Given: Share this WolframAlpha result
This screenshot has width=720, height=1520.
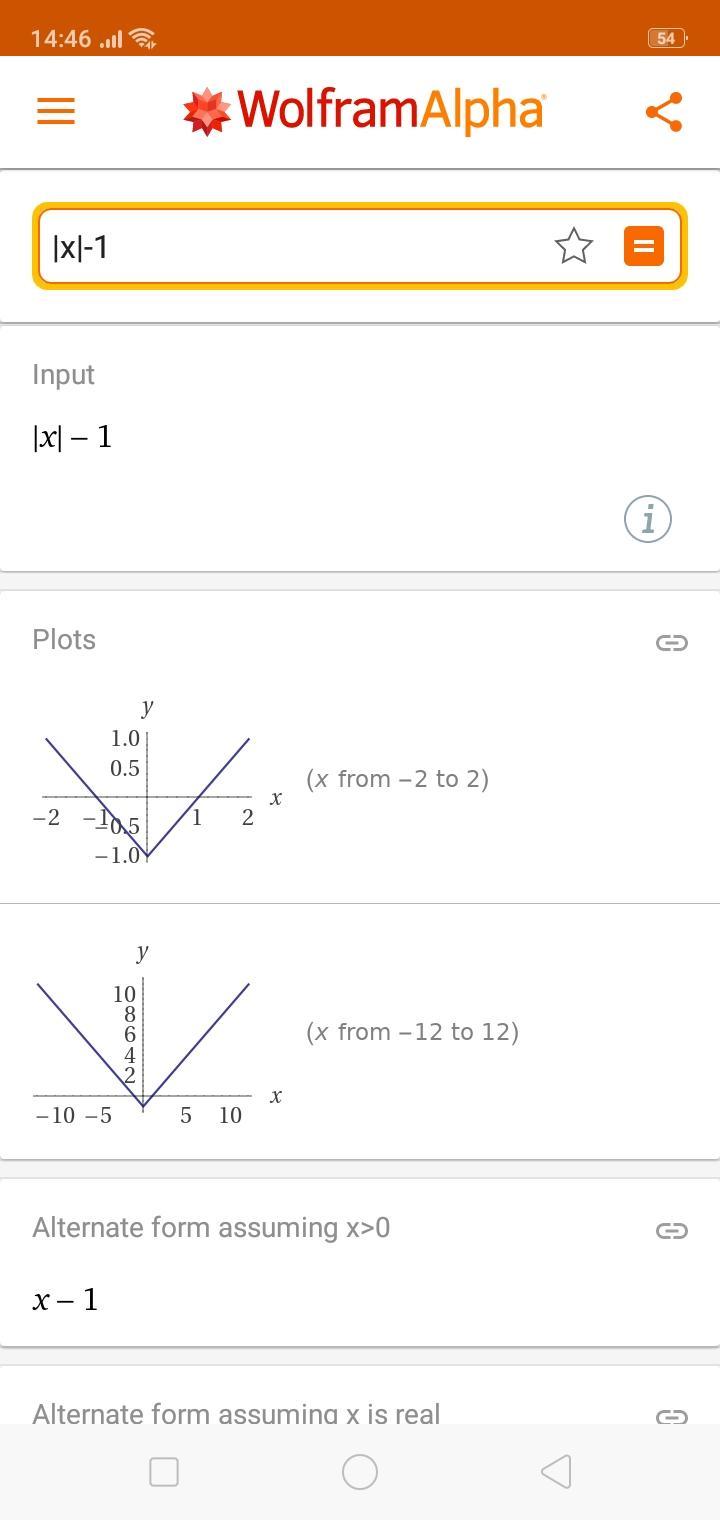Looking at the screenshot, I should click(x=664, y=111).
